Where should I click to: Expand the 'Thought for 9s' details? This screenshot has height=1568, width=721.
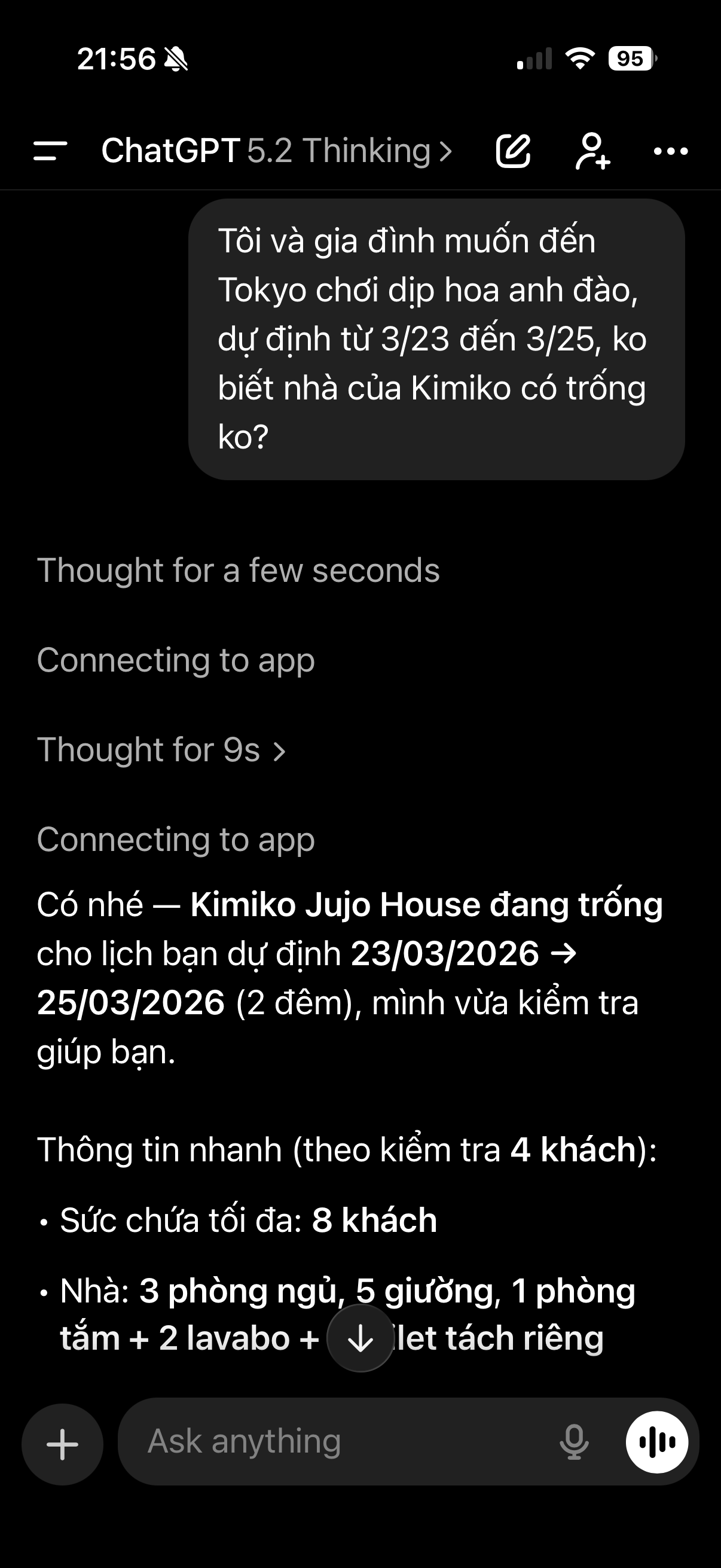click(161, 750)
